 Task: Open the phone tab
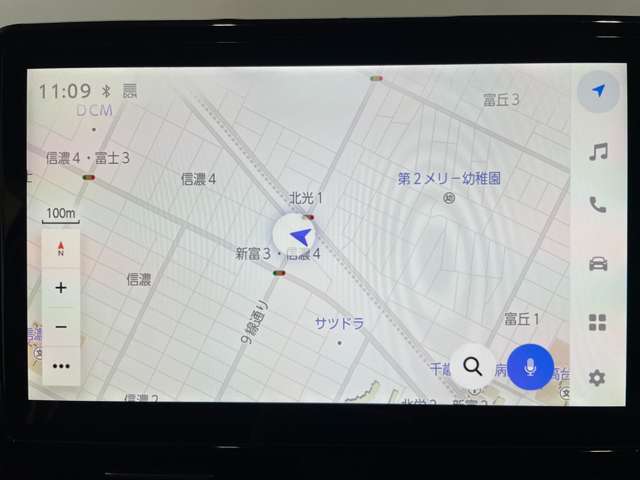(598, 205)
